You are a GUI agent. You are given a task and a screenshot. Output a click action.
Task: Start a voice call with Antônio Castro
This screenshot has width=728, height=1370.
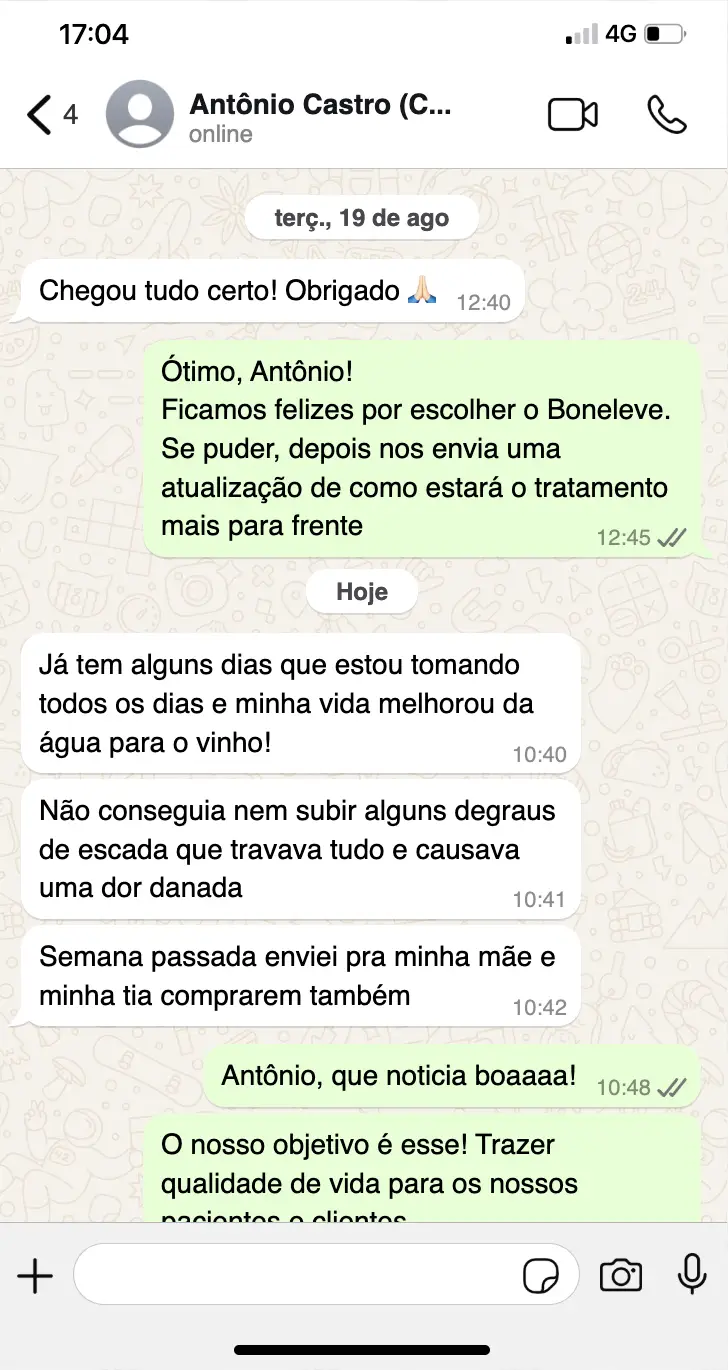coord(667,115)
